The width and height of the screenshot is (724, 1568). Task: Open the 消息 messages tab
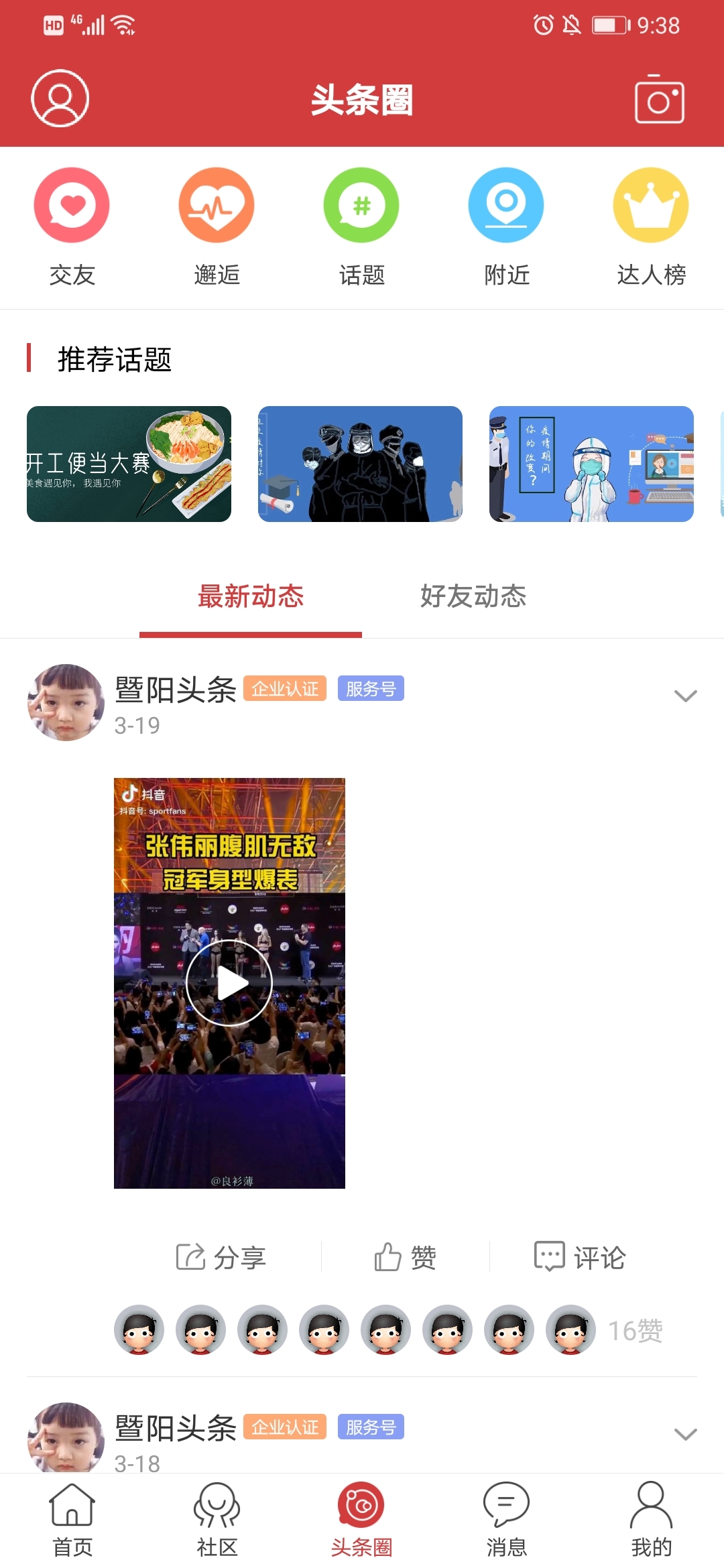[507, 1520]
